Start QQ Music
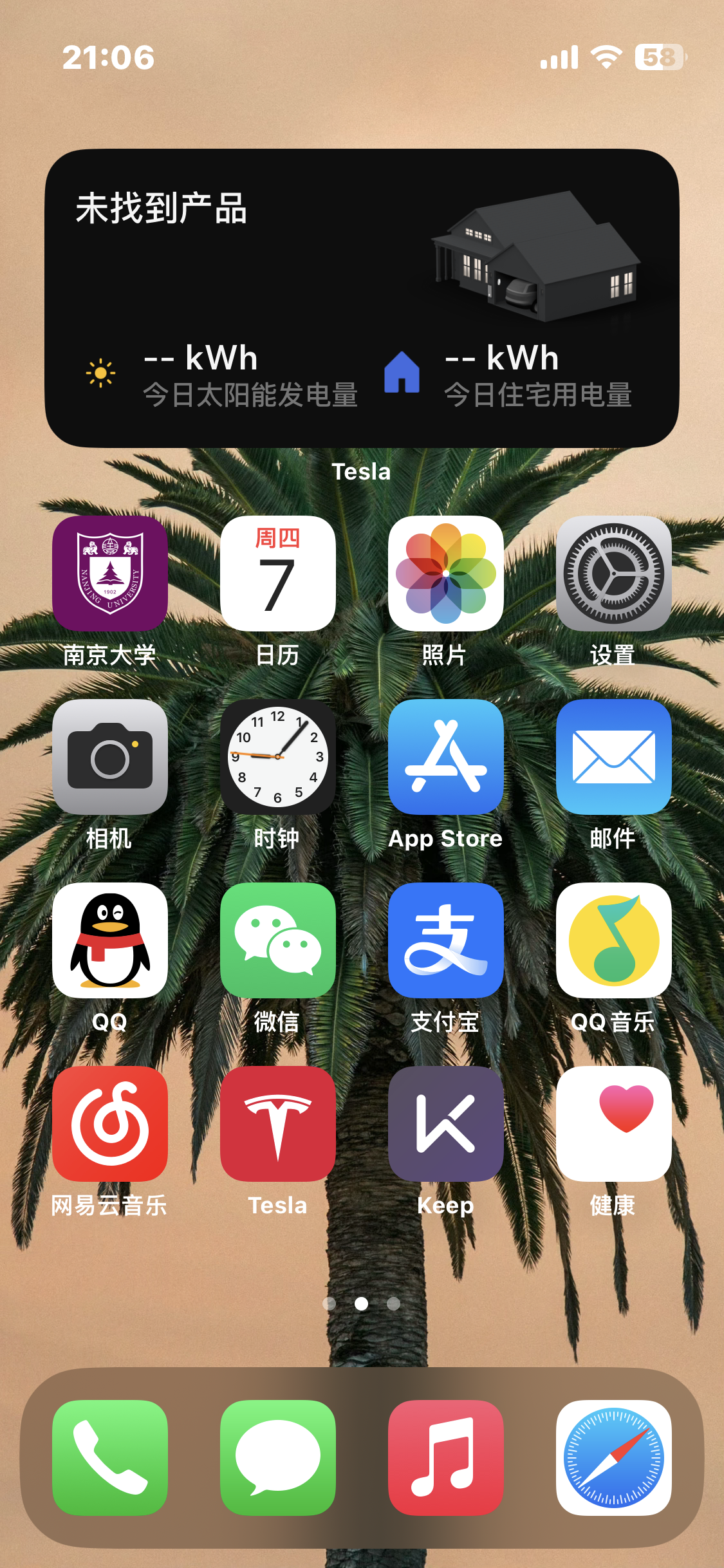Screen dimensions: 724x1568 click(x=613, y=940)
